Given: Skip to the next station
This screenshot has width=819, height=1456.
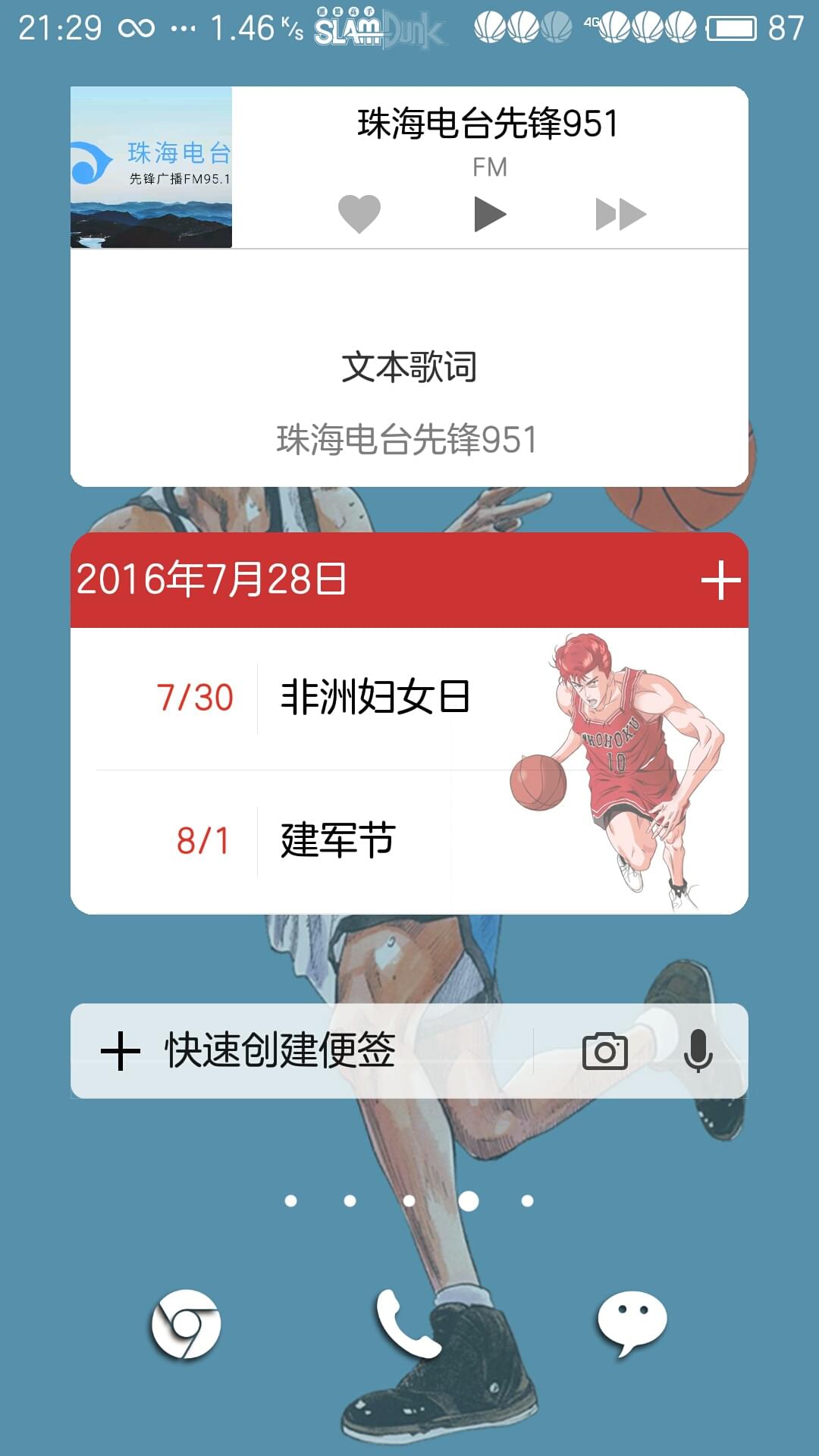Looking at the screenshot, I should 620,215.
